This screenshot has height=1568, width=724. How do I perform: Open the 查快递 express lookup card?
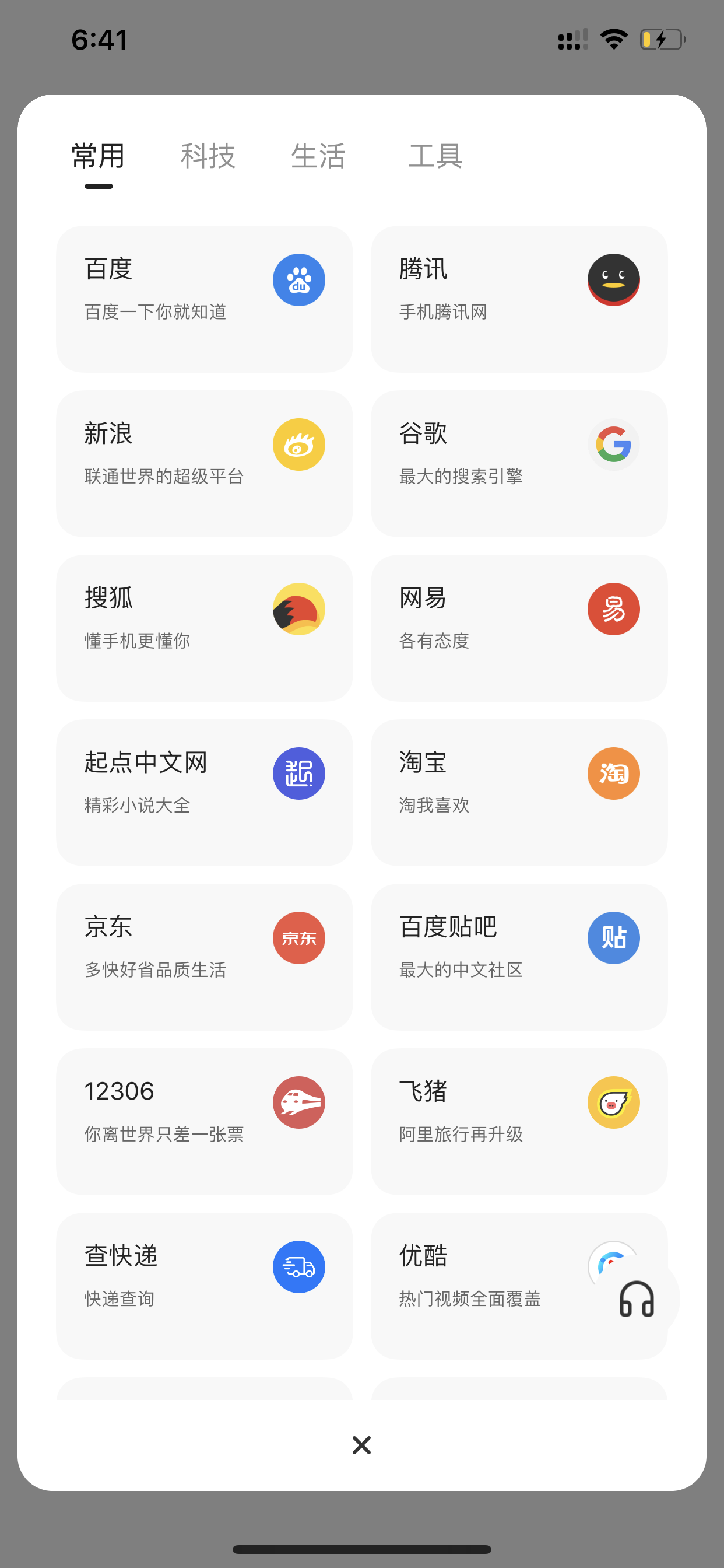205,1286
